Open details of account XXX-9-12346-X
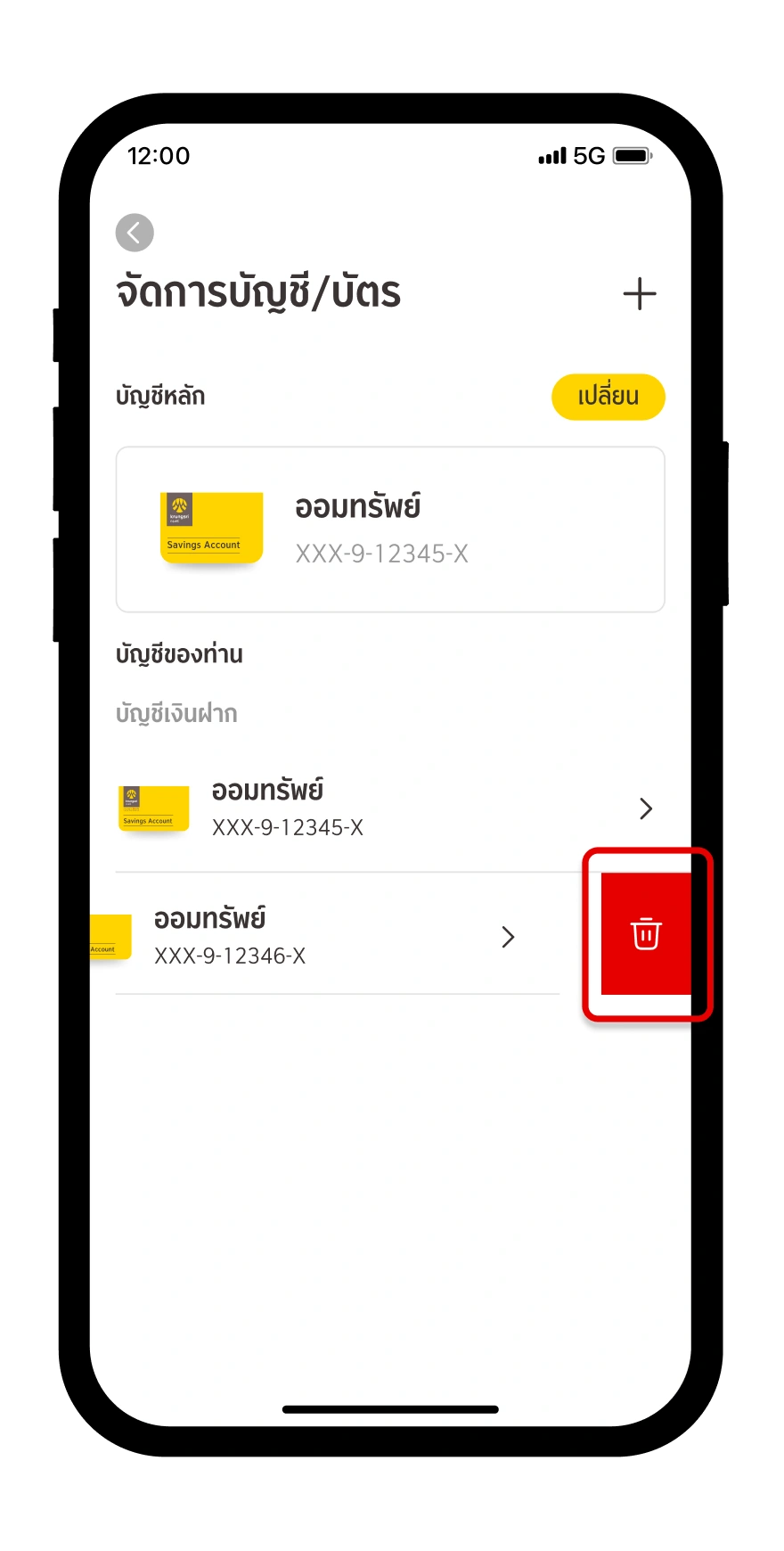This screenshot has width=784, height=1551. pyautogui.click(x=508, y=937)
